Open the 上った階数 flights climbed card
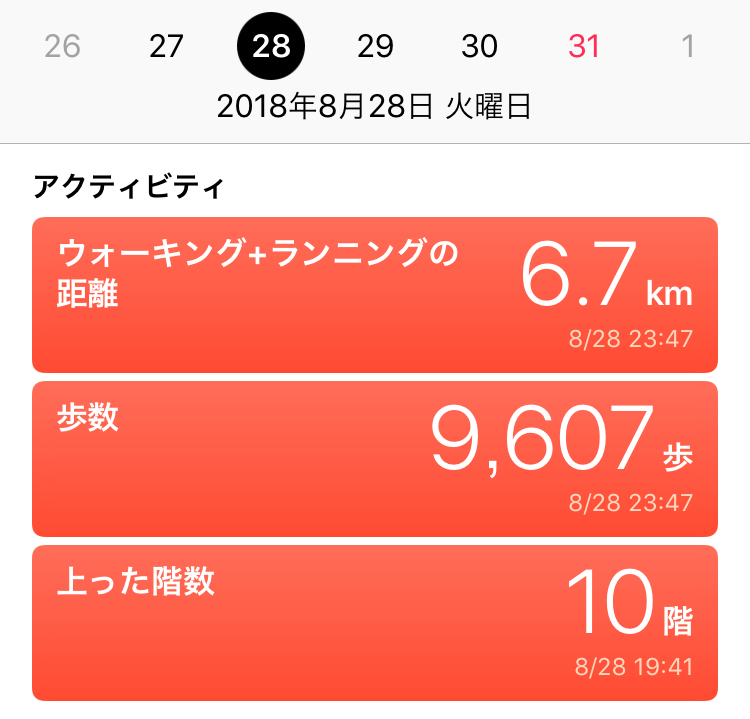 click(375, 622)
